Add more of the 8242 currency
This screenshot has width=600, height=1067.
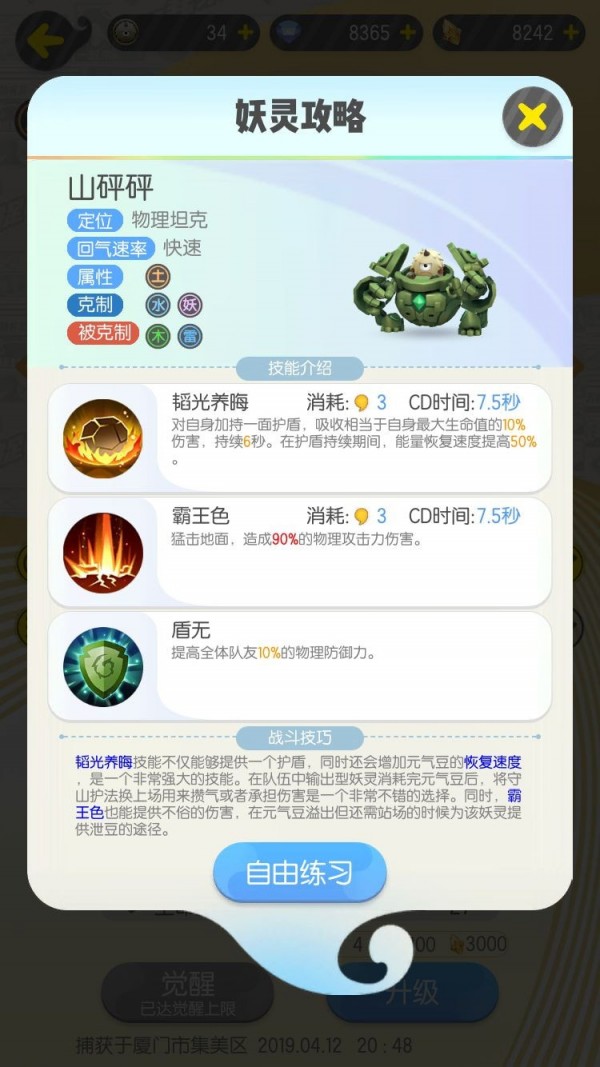click(x=571, y=33)
